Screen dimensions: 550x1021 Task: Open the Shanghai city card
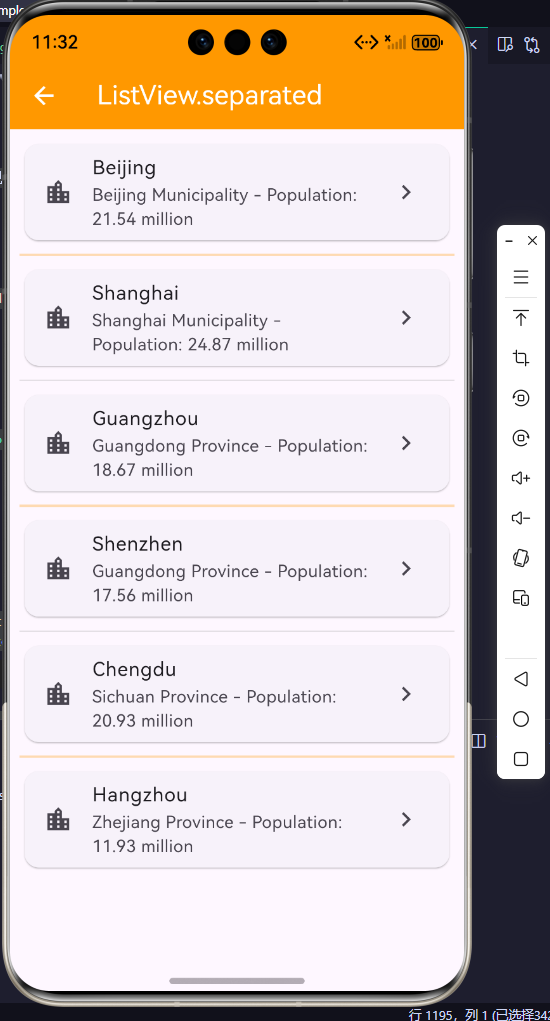tap(237, 318)
